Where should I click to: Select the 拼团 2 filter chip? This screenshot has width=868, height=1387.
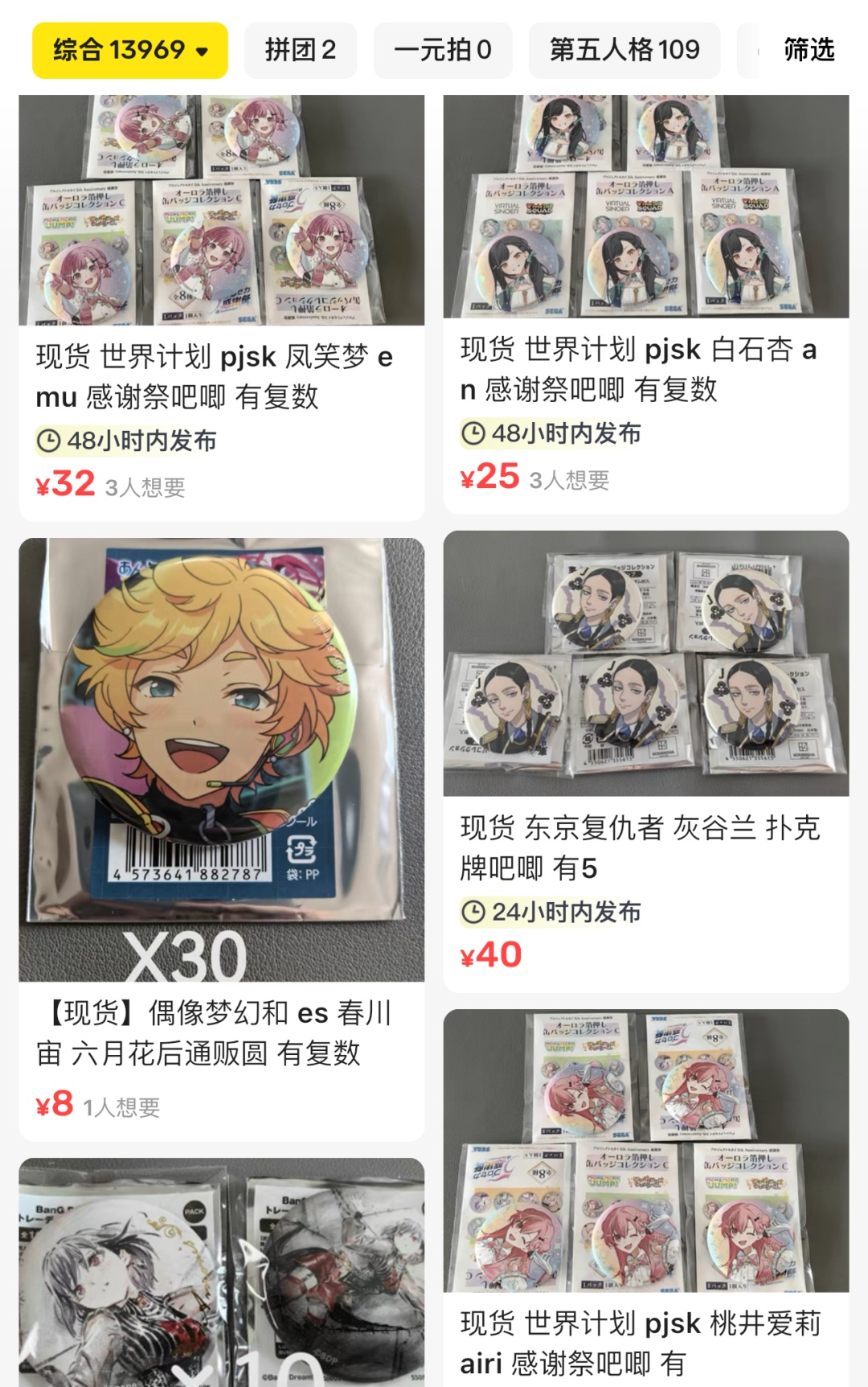[x=301, y=50]
